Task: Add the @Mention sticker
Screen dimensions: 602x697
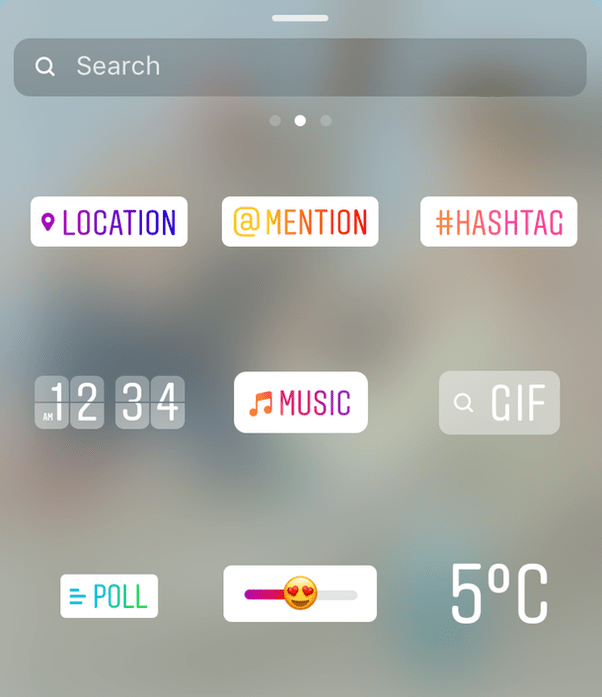Action: pos(300,222)
